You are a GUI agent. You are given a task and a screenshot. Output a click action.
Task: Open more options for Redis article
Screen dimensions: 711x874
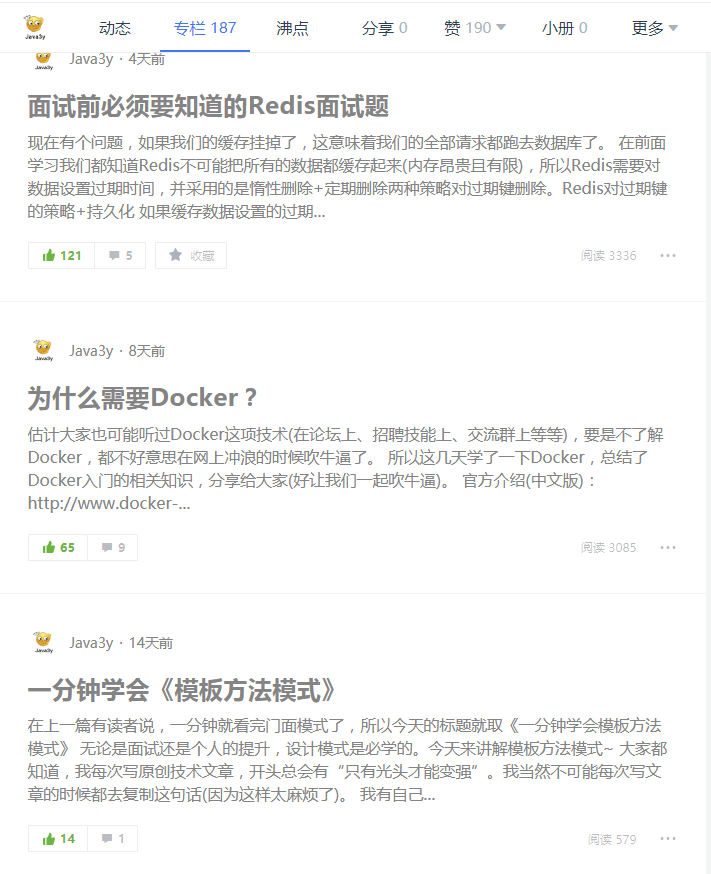coord(668,256)
